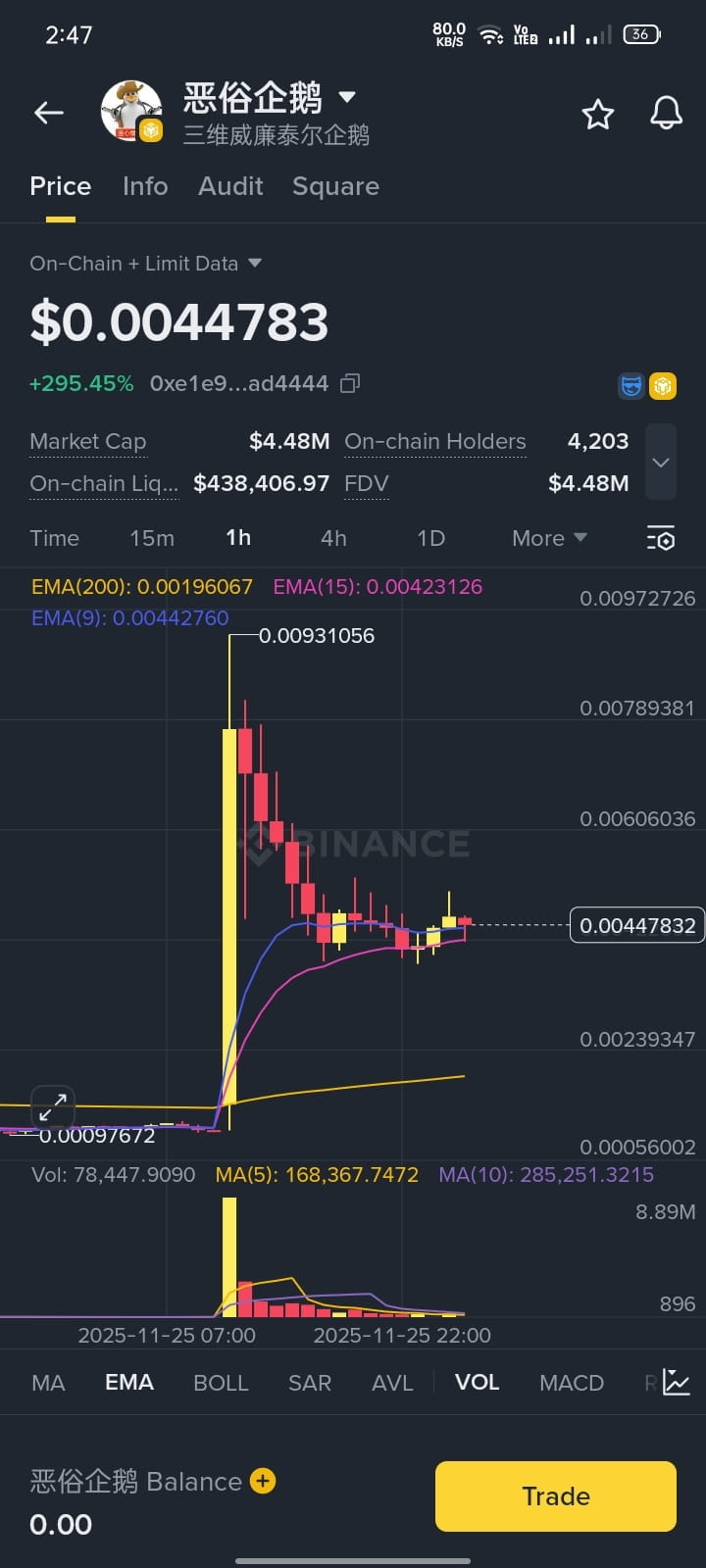Viewport: 706px width, 1568px height.
Task: Switch to the Audit tab
Action: click(230, 186)
